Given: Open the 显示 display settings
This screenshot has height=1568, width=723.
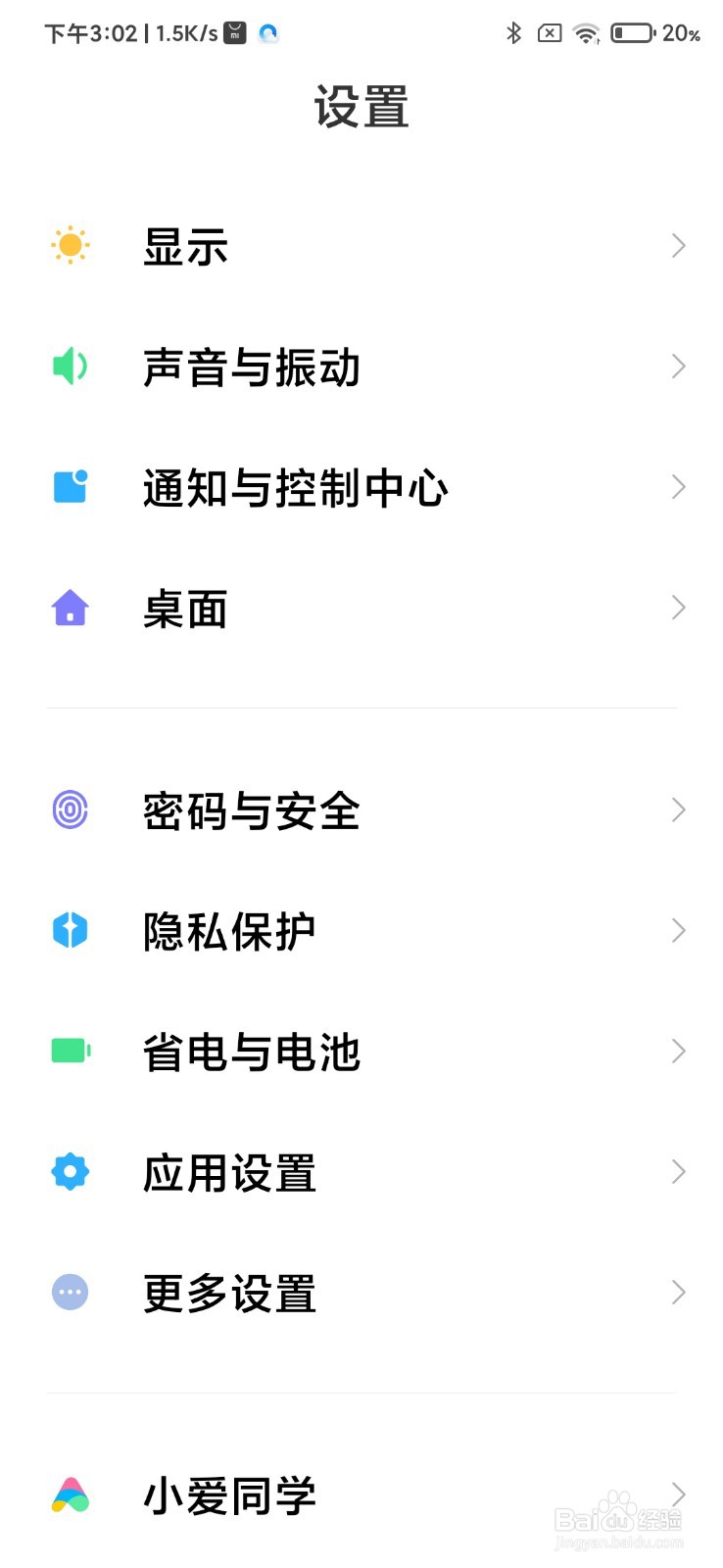Looking at the screenshot, I should (361, 245).
